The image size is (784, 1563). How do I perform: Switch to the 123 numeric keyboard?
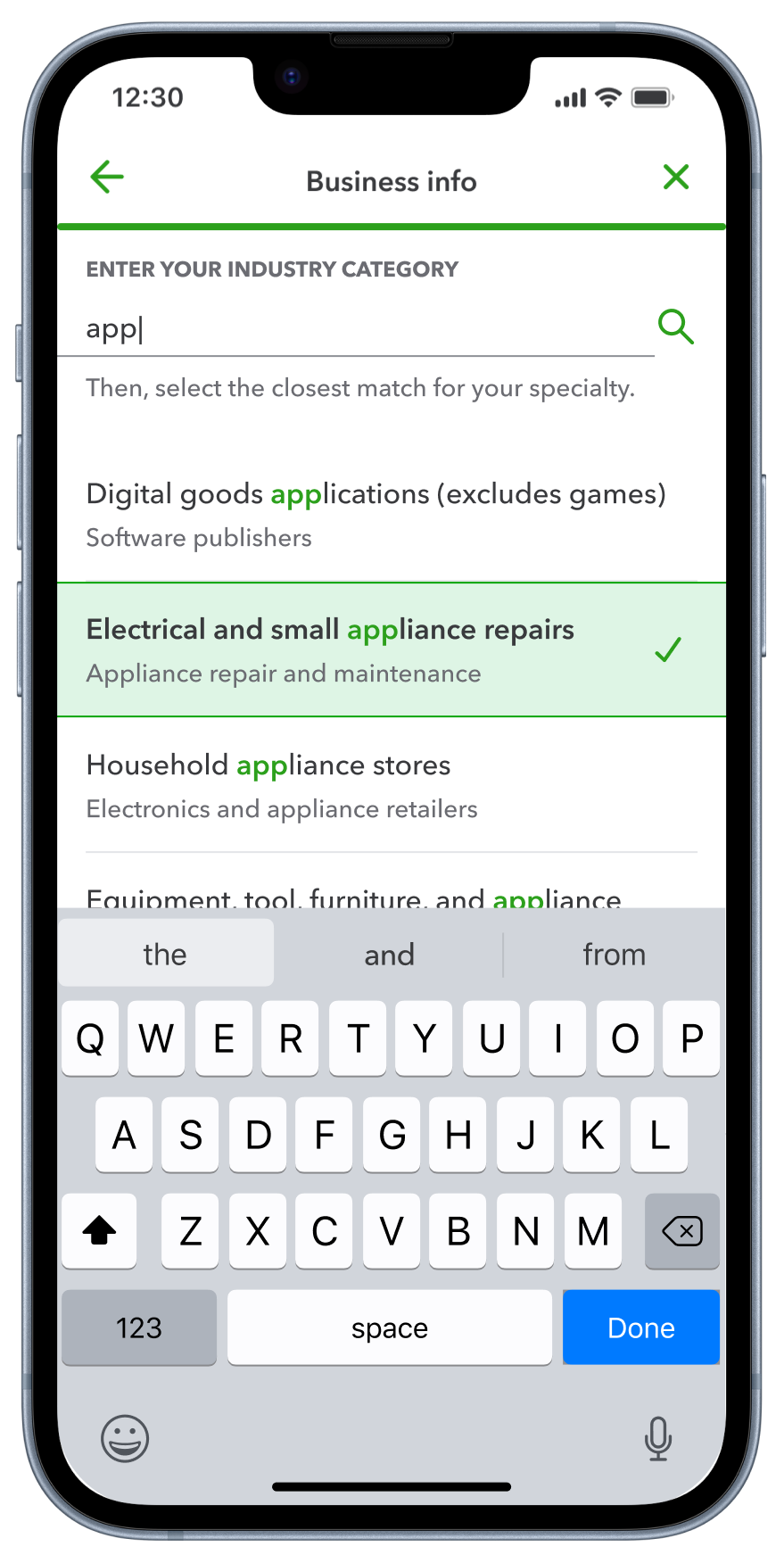coord(139,1327)
